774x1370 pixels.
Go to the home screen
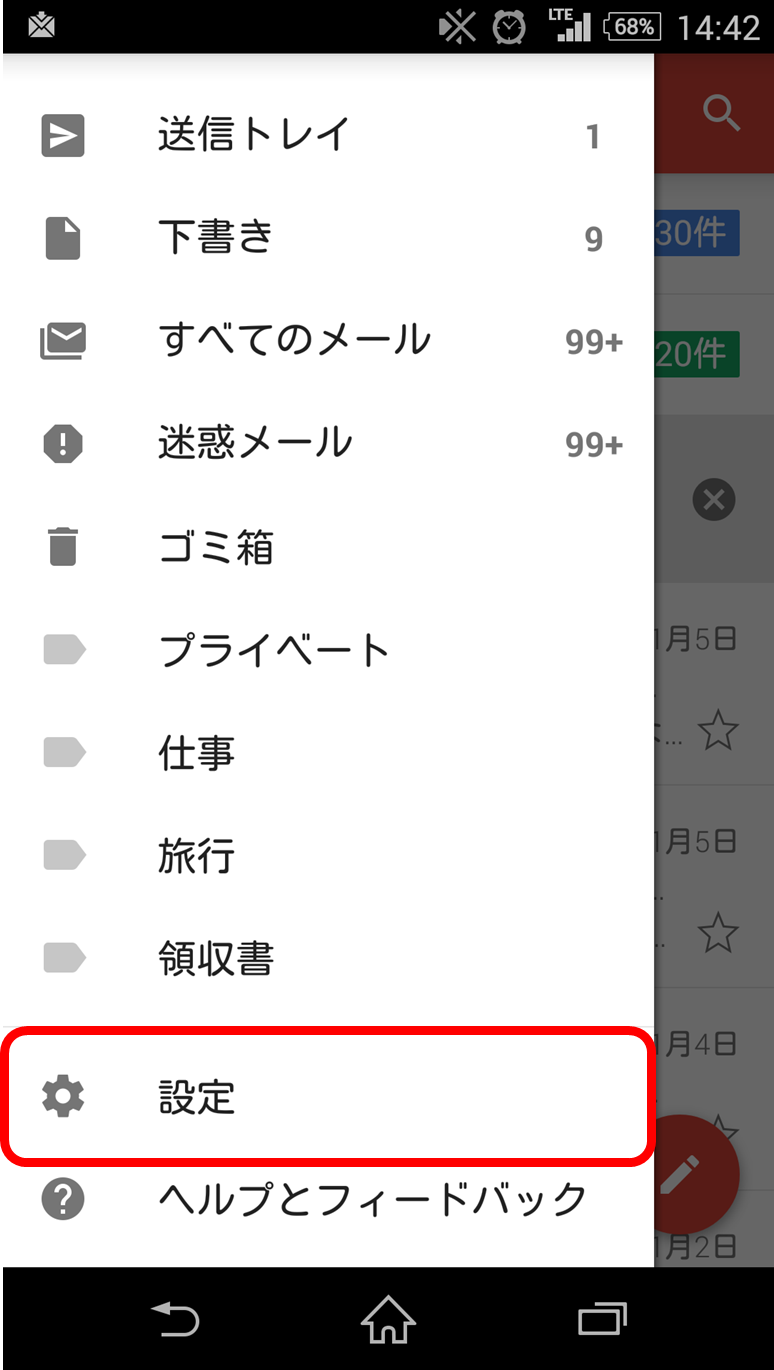[x=388, y=1320]
